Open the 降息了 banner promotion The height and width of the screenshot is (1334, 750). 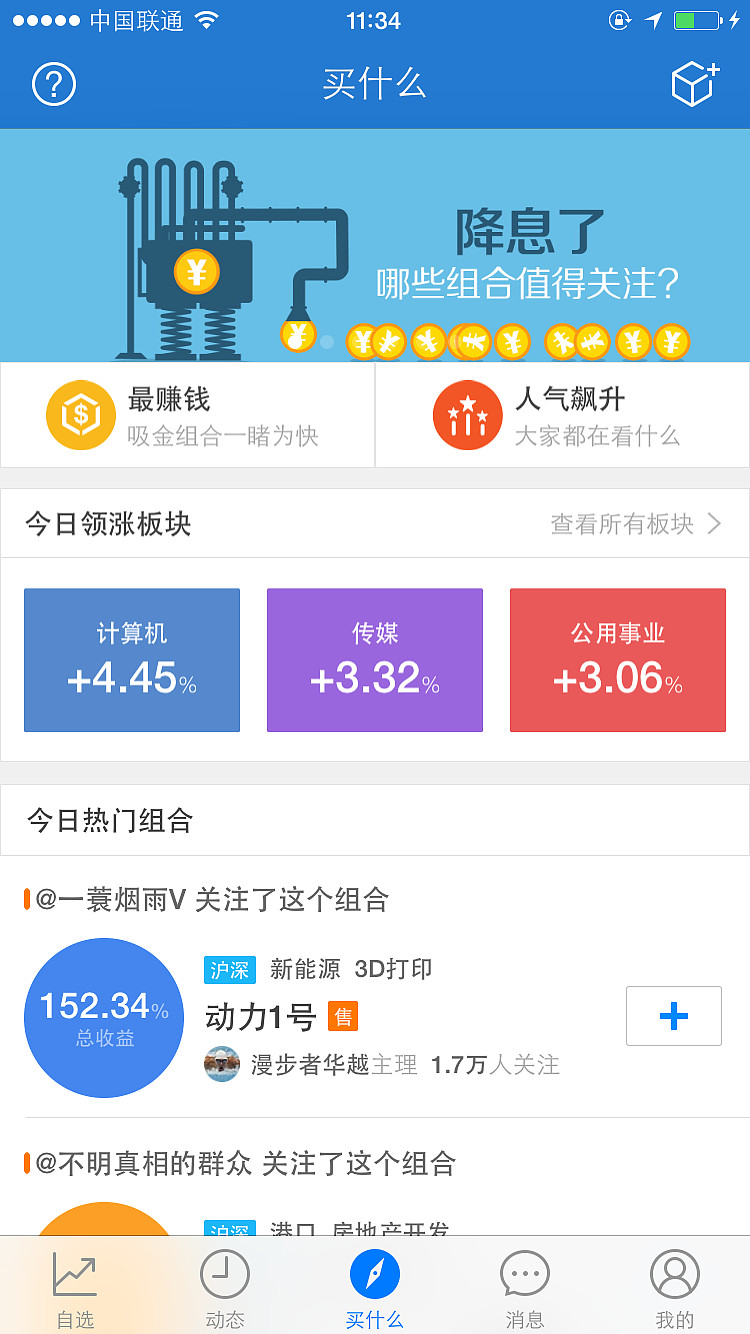(375, 245)
